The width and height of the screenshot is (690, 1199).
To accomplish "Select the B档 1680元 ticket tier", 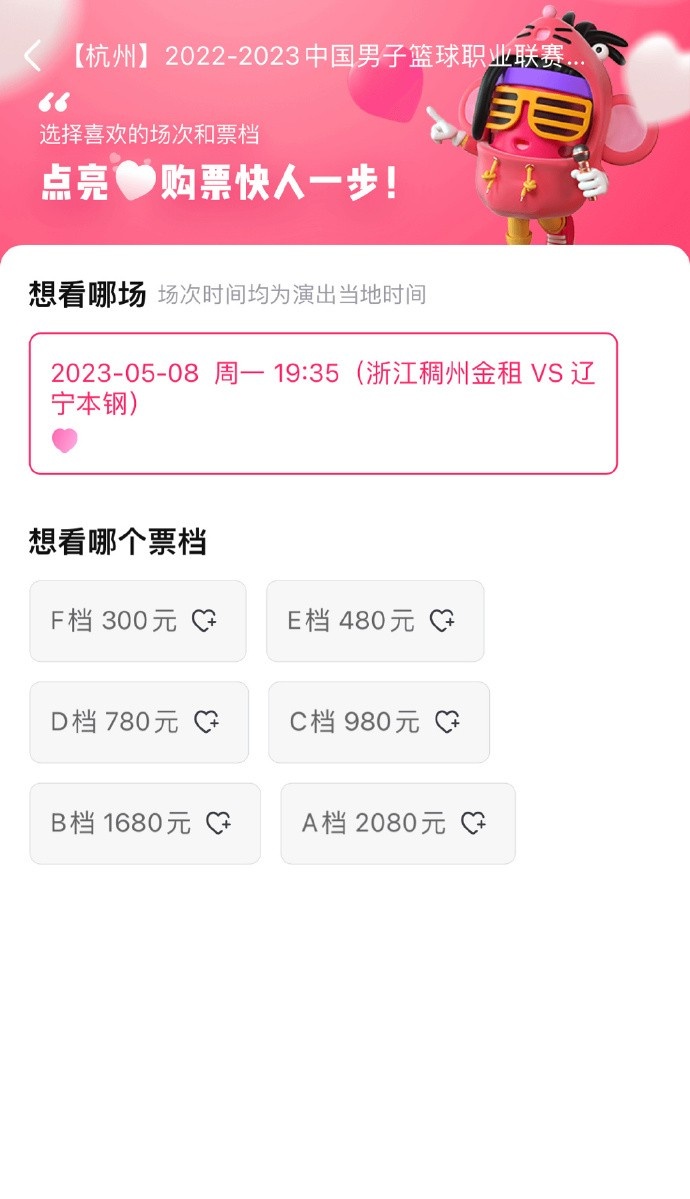I will pos(144,823).
